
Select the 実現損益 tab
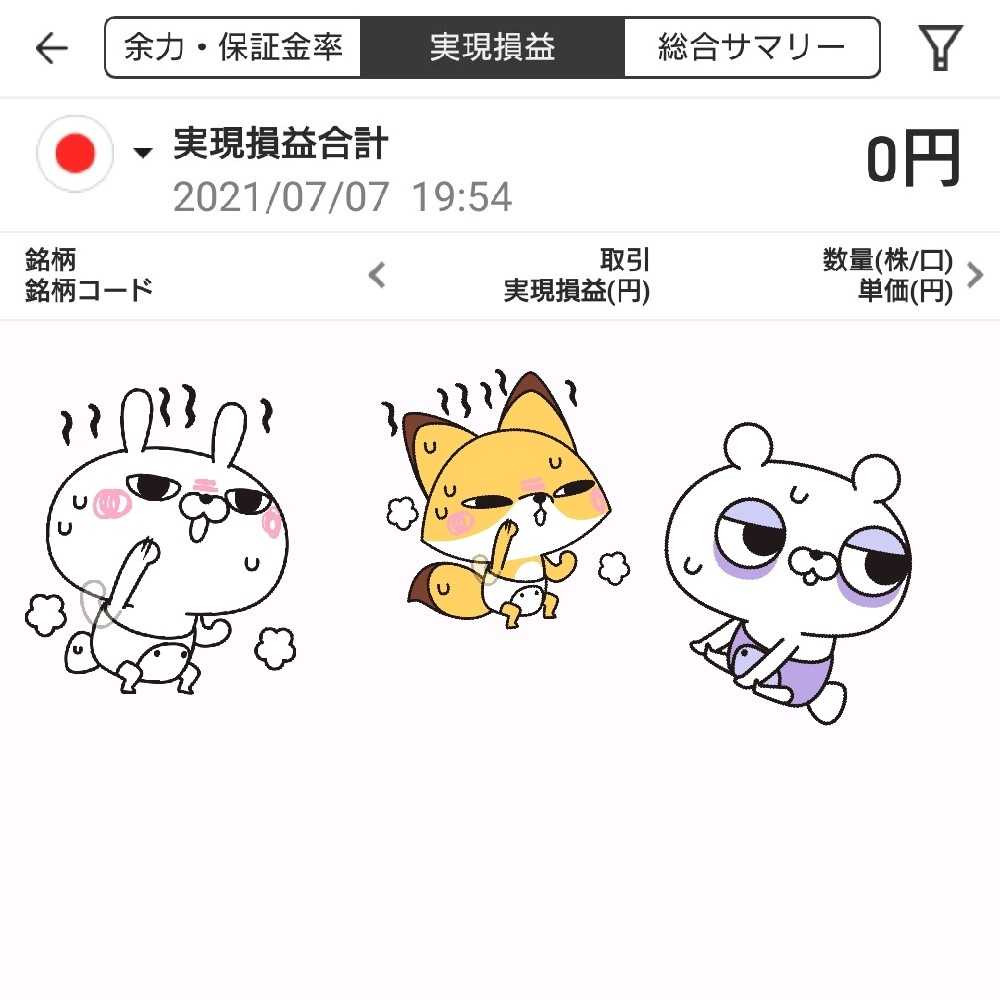tap(492, 48)
